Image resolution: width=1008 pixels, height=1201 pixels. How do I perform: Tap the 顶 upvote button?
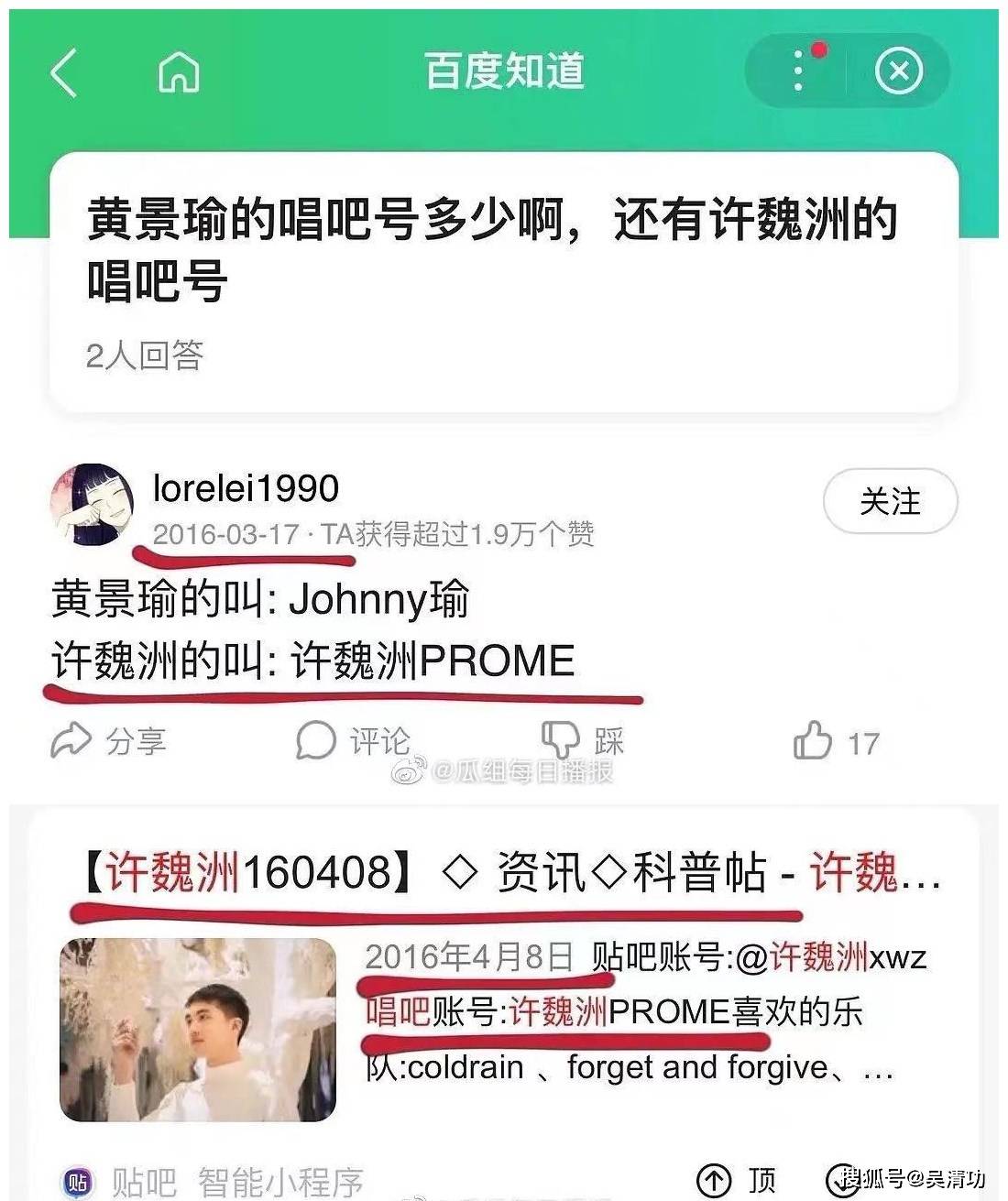point(738,1180)
